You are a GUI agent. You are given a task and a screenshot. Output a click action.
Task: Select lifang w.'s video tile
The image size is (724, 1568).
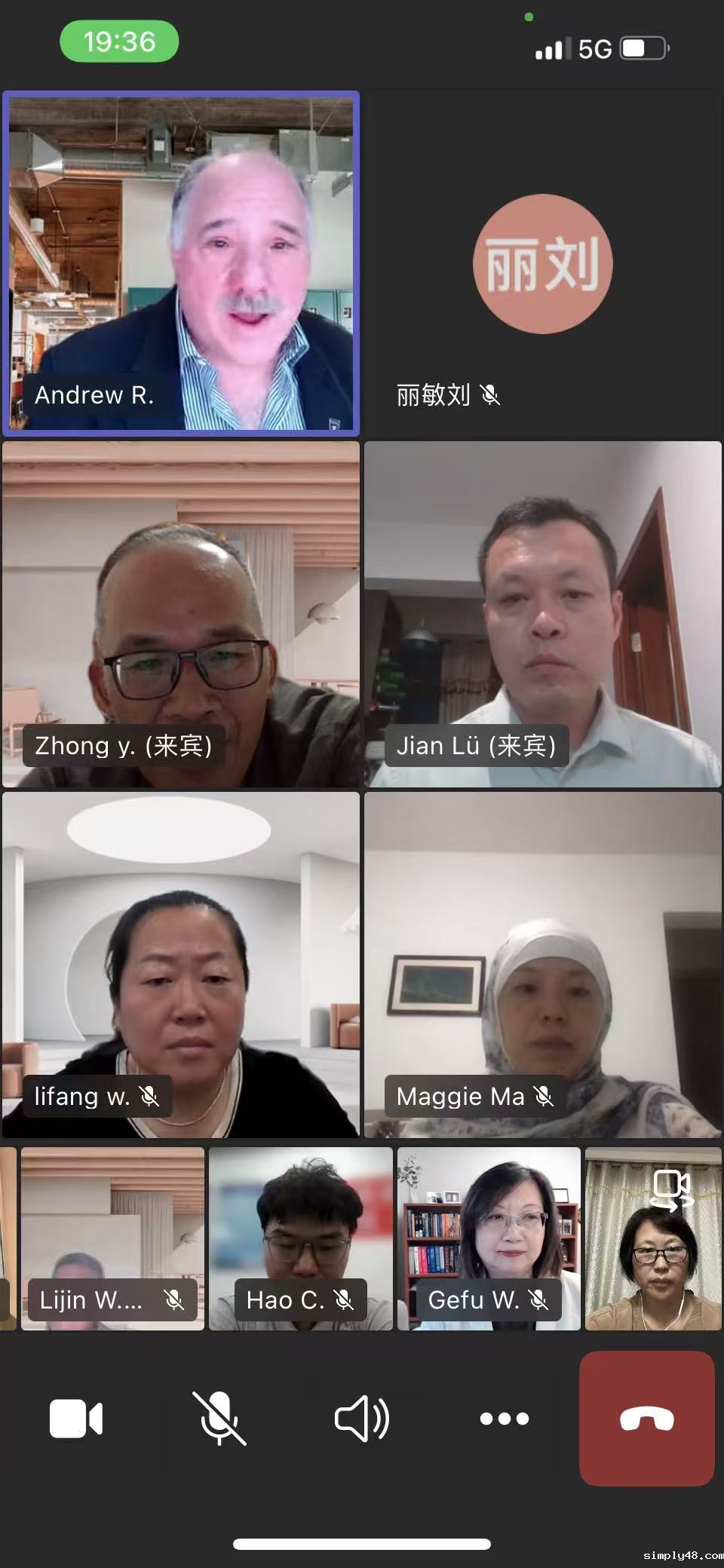click(181, 965)
